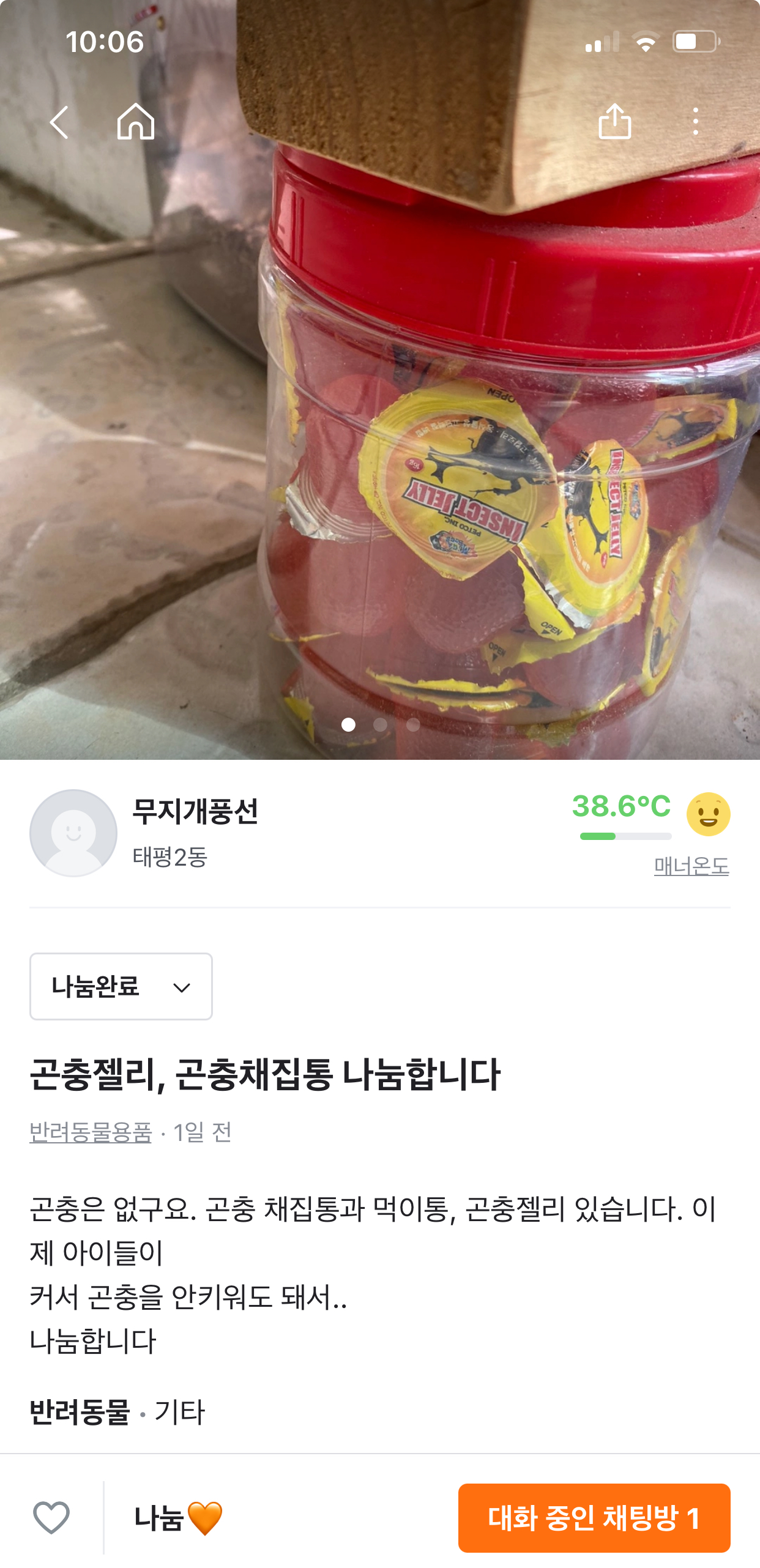
Task: Open the 매너온도 info link
Action: tap(691, 866)
